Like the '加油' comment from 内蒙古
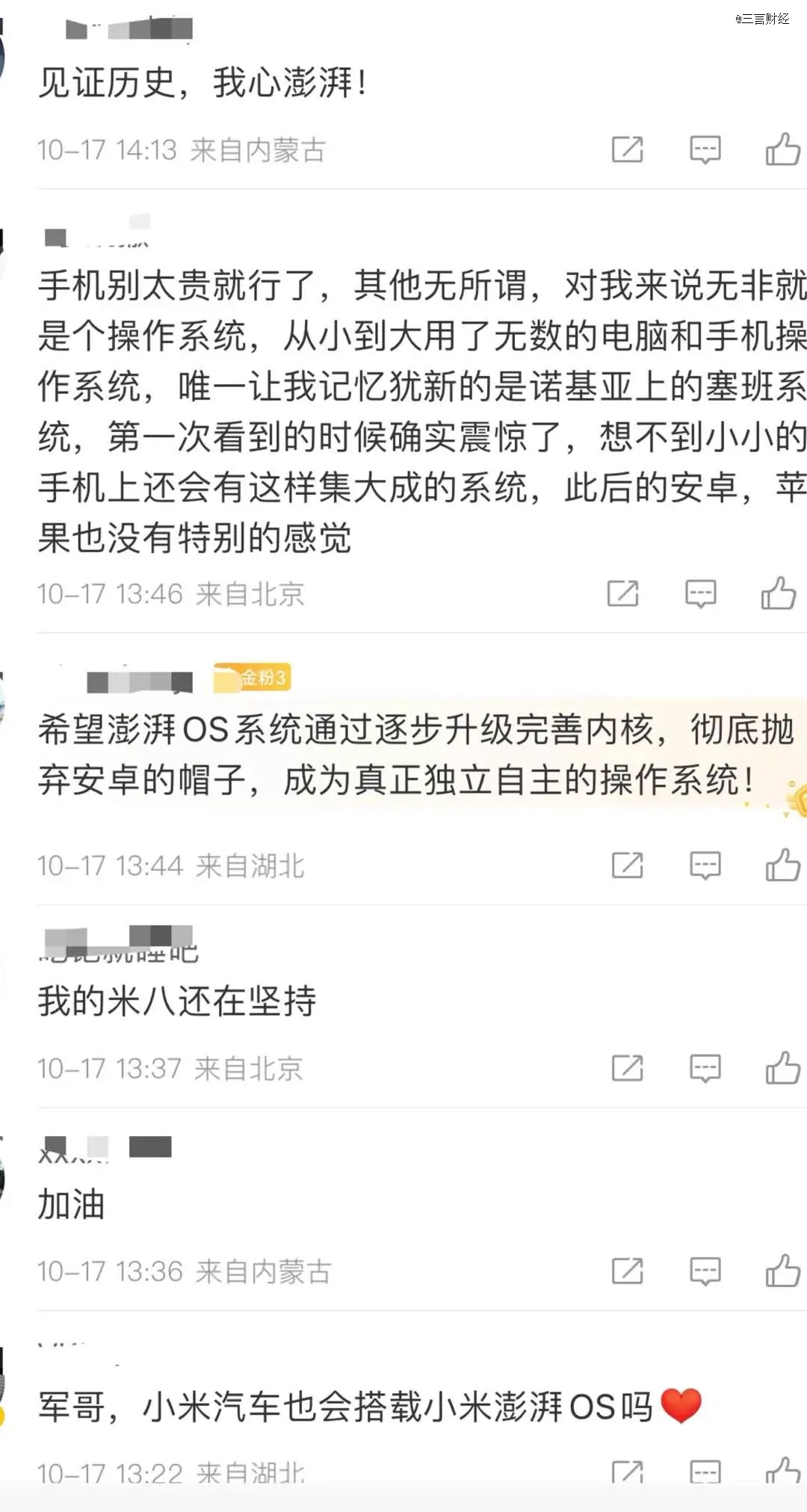 point(782,1271)
